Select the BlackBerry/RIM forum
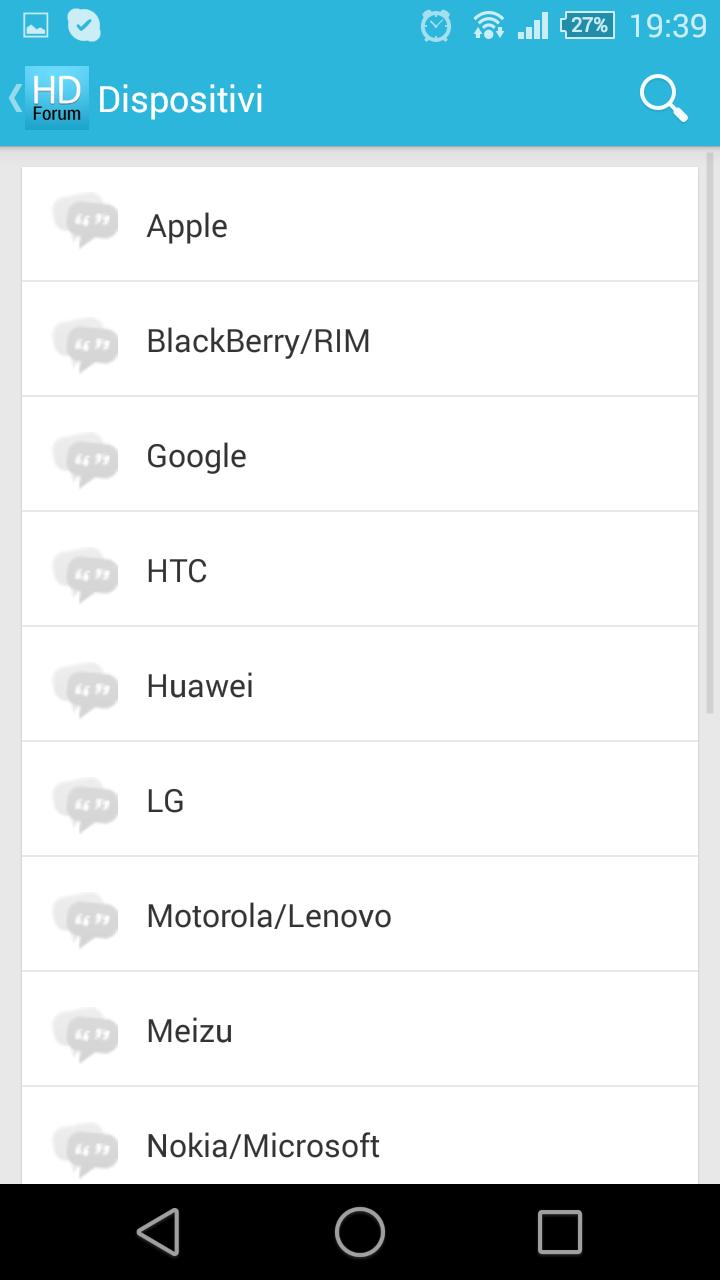720x1280 pixels. click(x=360, y=340)
